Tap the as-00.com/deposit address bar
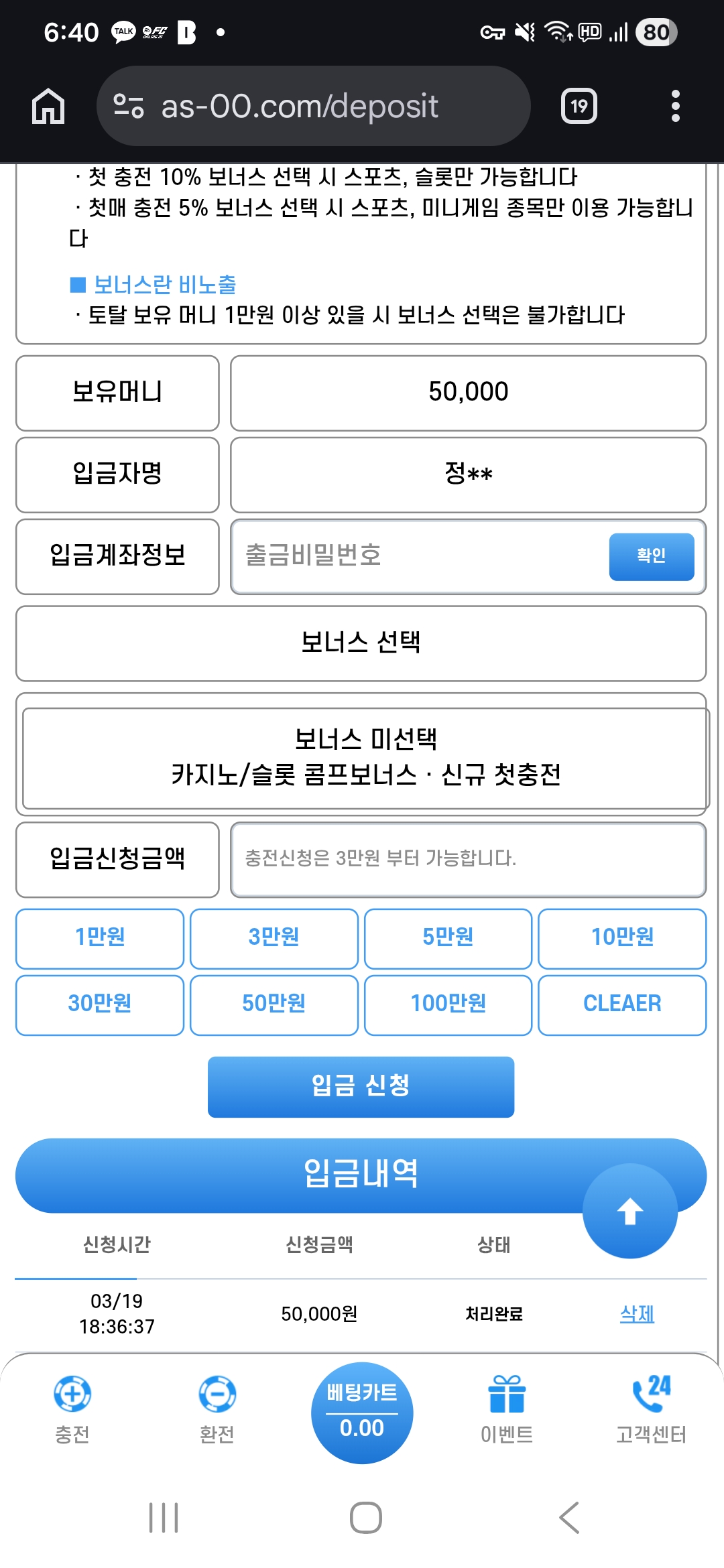 click(x=313, y=106)
